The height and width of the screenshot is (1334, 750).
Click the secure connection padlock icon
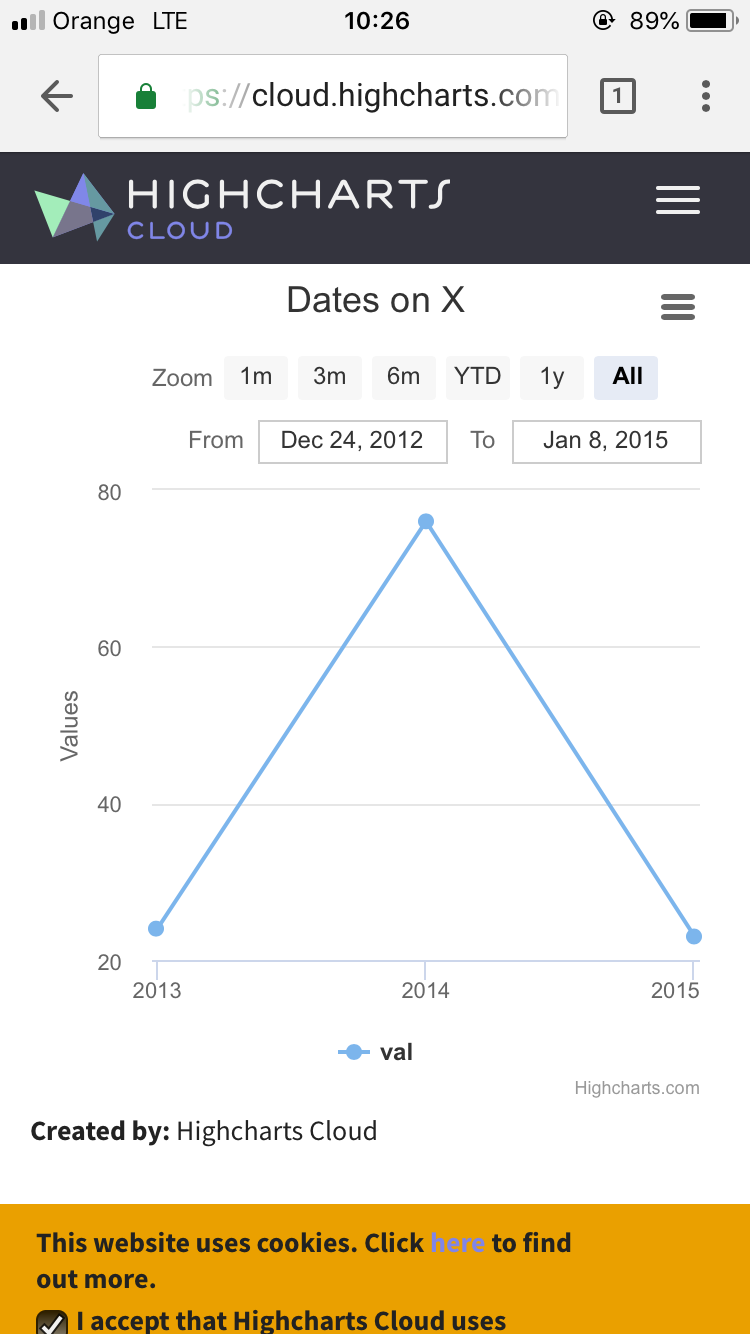click(x=146, y=96)
